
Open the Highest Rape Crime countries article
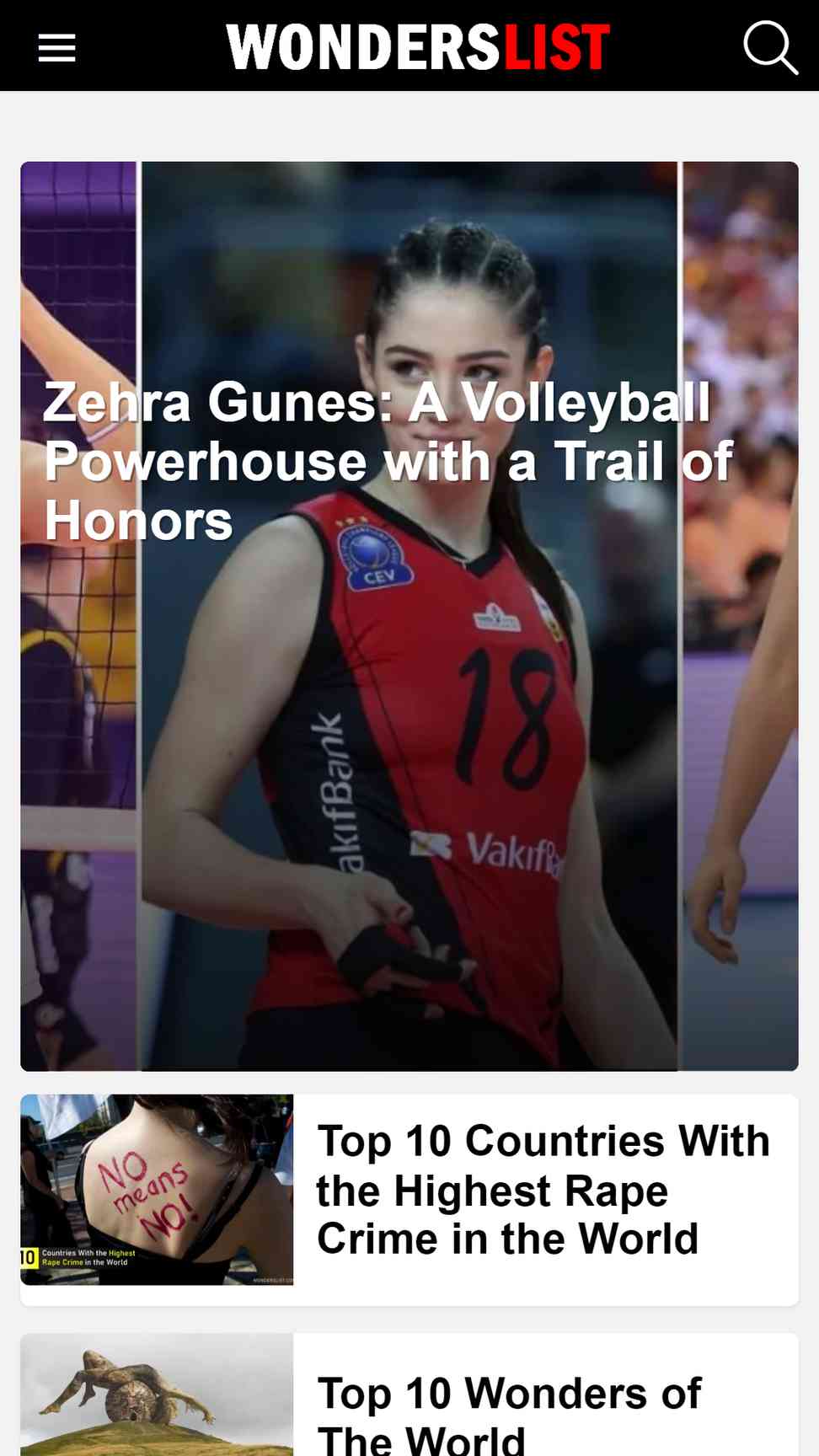point(543,1189)
